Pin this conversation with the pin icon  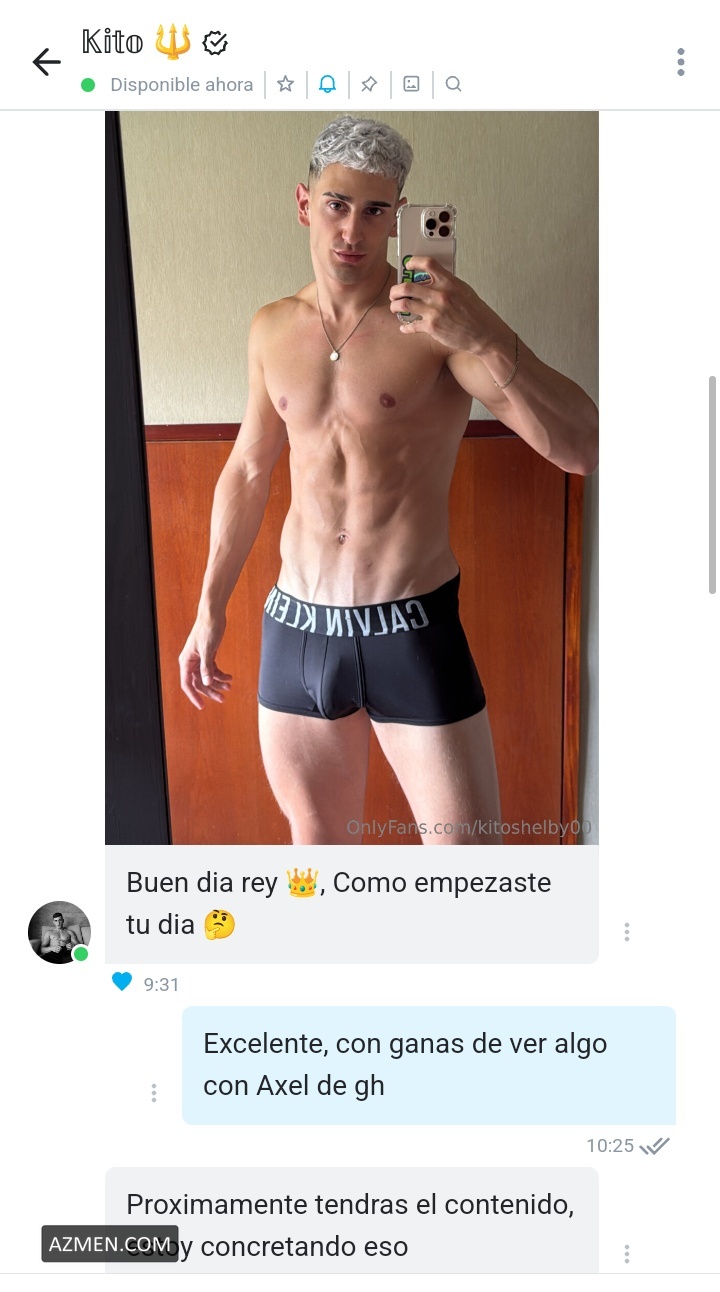point(369,84)
